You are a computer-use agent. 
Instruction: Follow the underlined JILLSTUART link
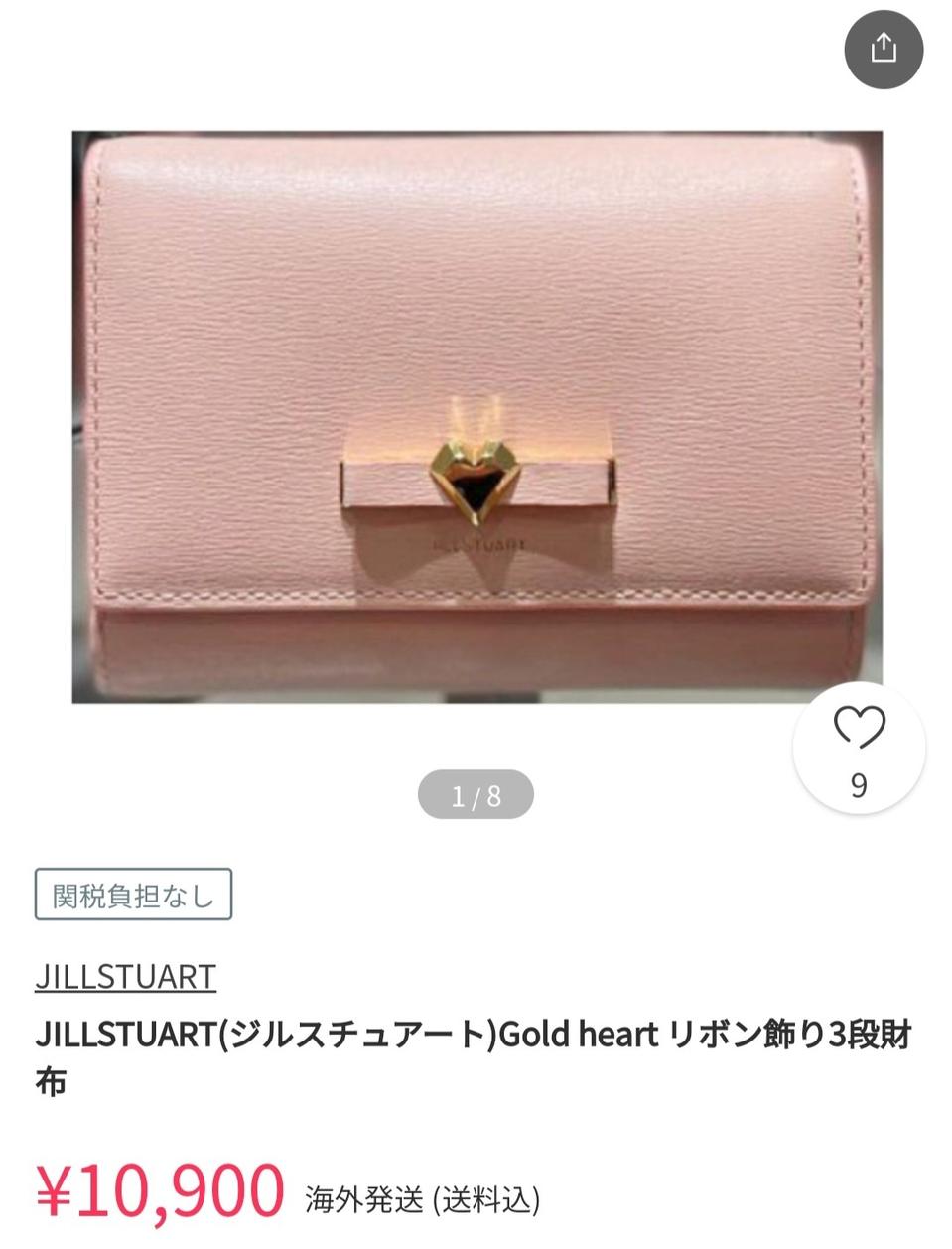click(125, 977)
